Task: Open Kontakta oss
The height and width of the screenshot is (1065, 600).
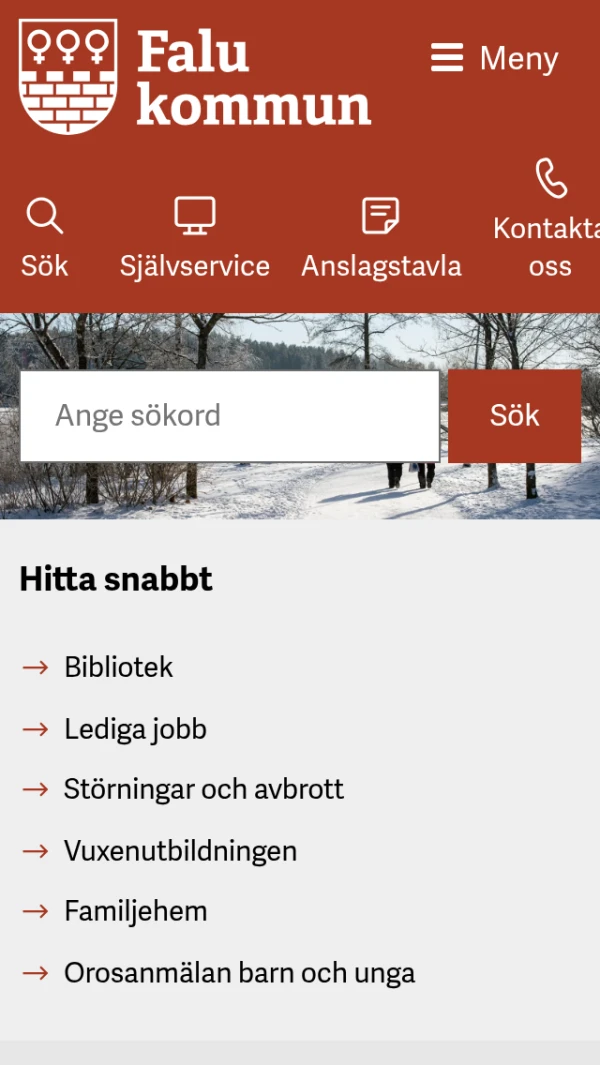Action: (548, 220)
